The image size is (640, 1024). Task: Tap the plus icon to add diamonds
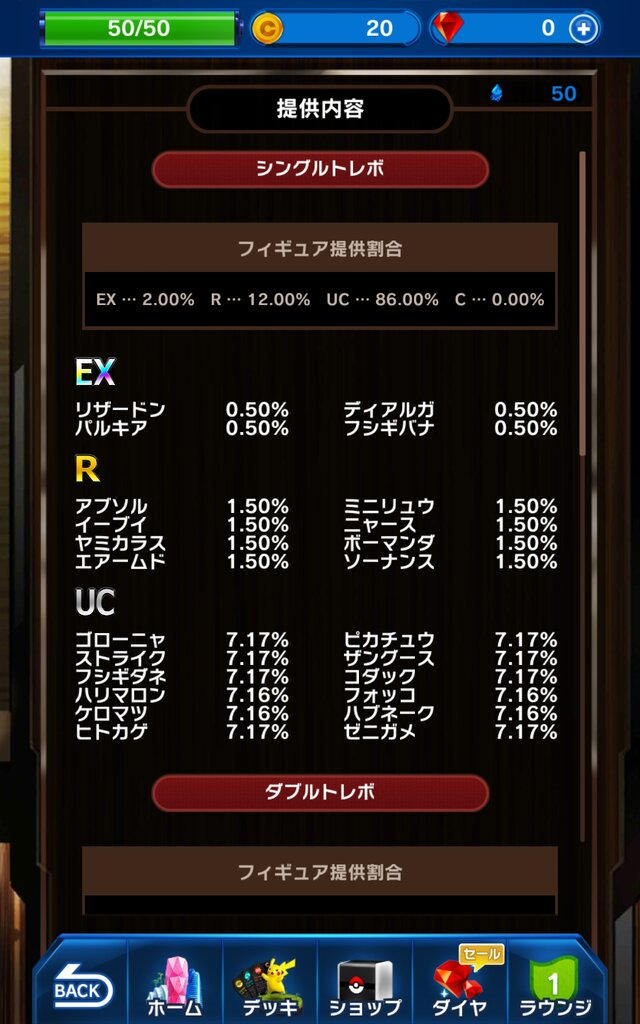click(x=584, y=29)
